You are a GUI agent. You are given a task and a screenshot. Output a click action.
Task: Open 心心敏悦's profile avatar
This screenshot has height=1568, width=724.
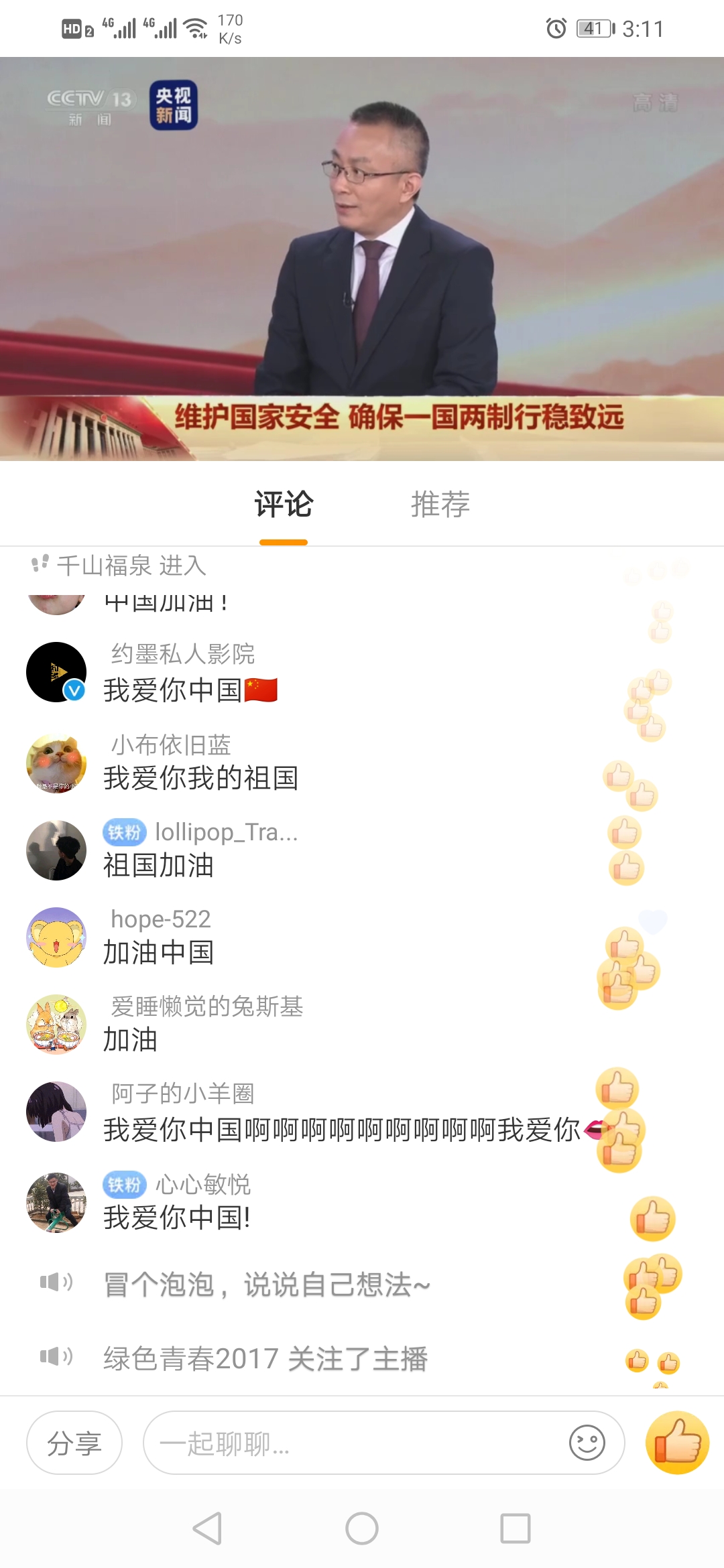(56, 1203)
